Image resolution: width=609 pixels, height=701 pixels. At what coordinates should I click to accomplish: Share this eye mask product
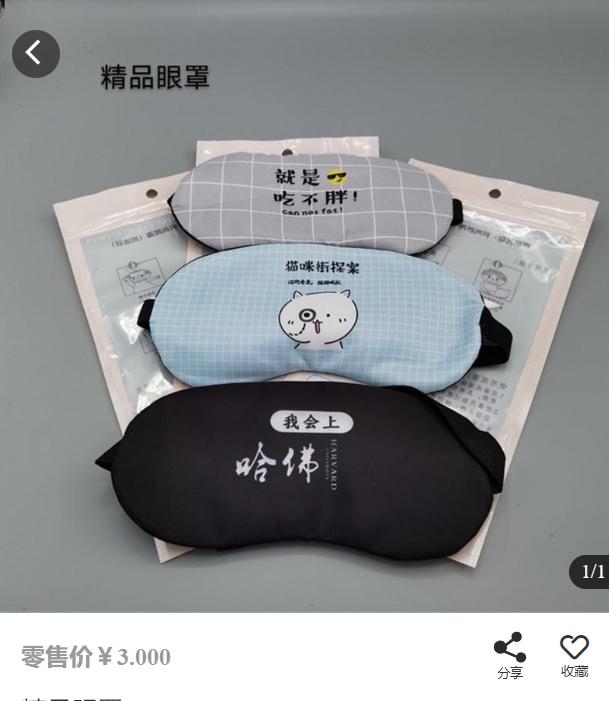pos(510,654)
